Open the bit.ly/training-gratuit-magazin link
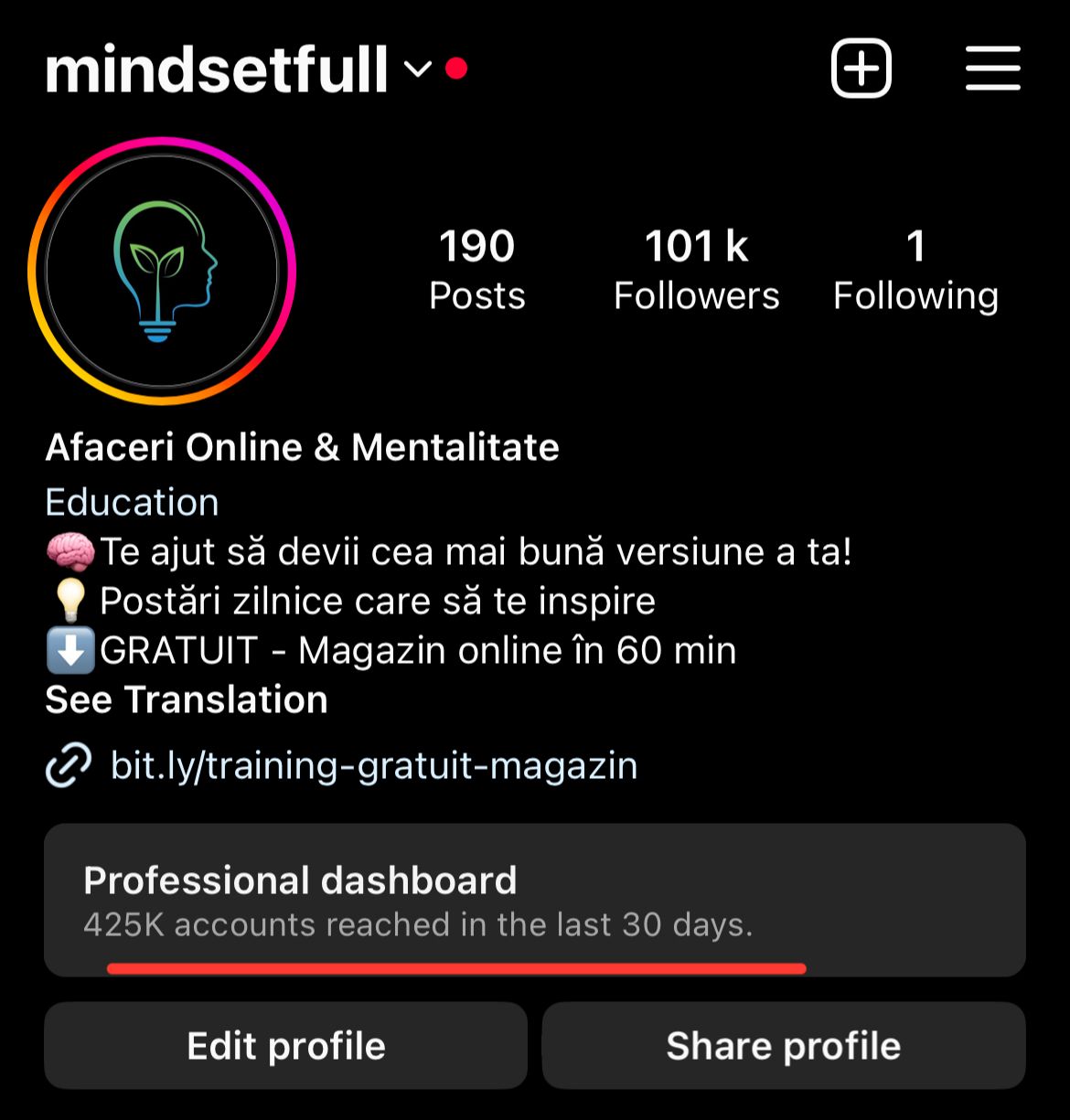The image size is (1070, 1120). pyautogui.click(x=373, y=765)
